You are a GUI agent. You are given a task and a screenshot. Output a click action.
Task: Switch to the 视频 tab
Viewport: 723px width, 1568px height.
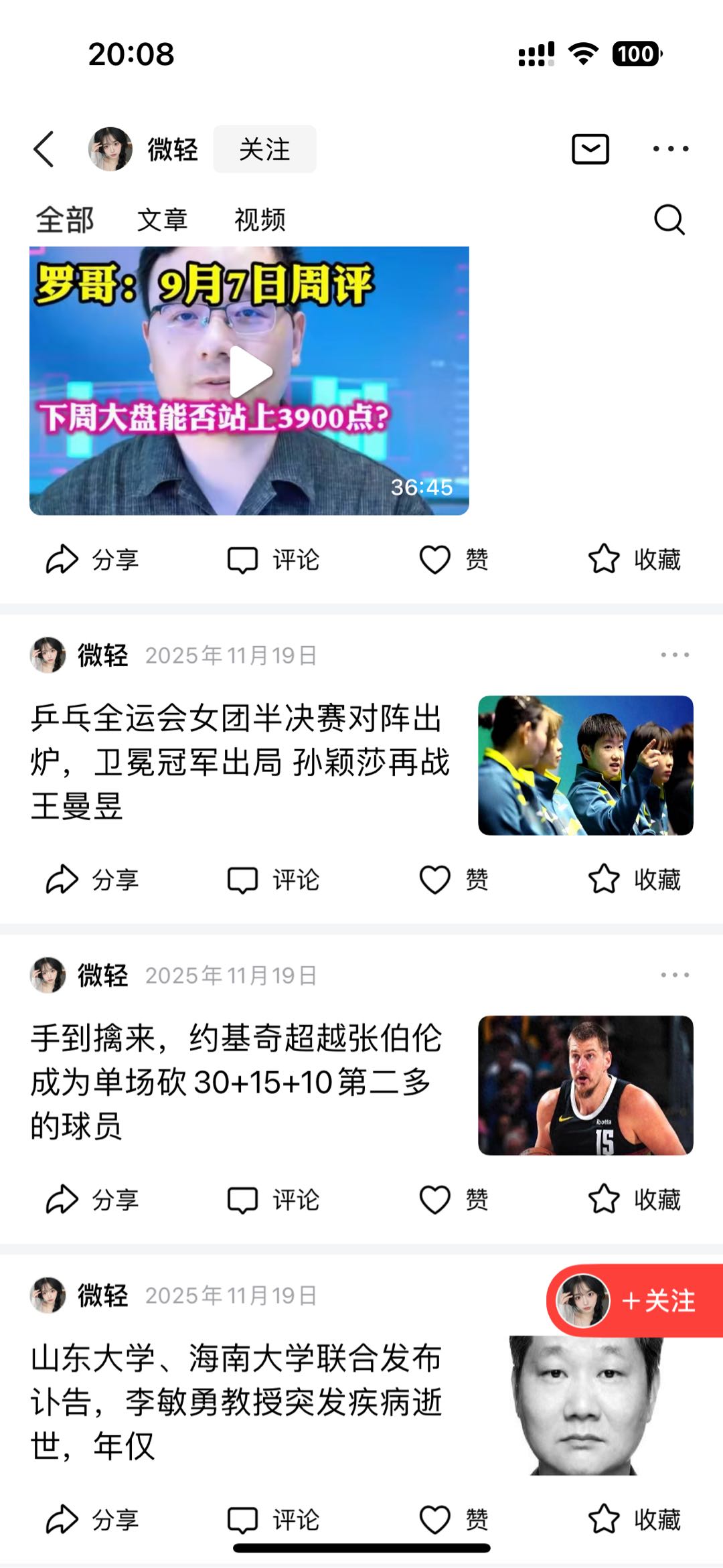click(260, 219)
